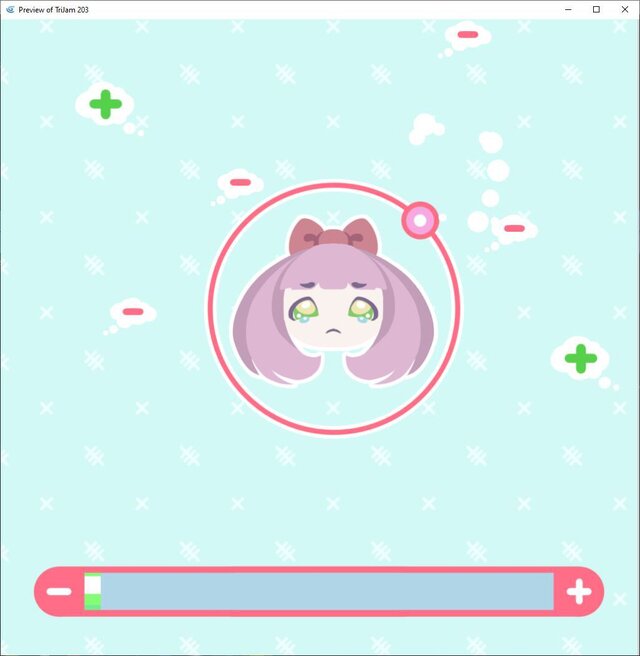This screenshot has height=656, width=640.
Task: Close the TriJam 203 preview window
Action: tap(625, 9)
